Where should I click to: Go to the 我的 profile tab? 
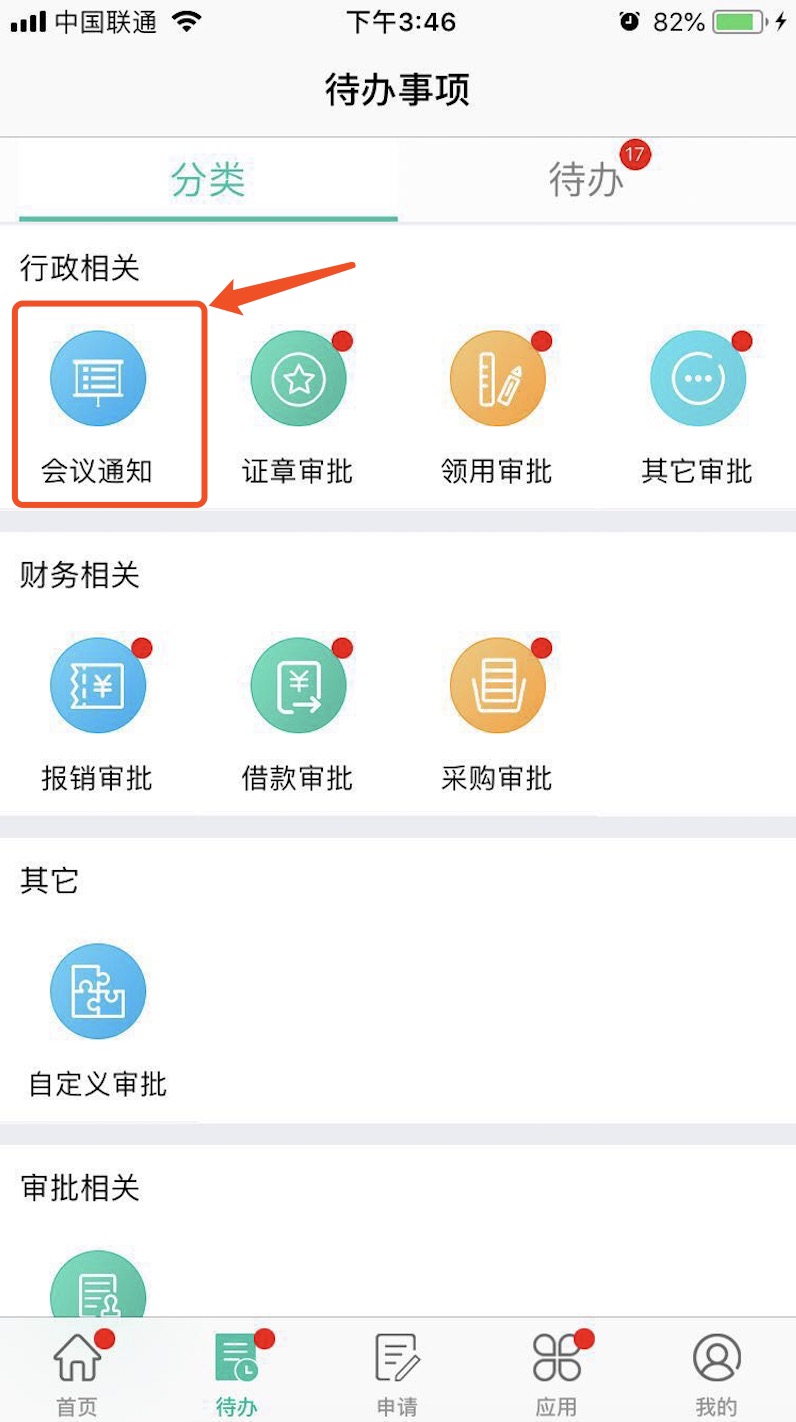point(716,1374)
